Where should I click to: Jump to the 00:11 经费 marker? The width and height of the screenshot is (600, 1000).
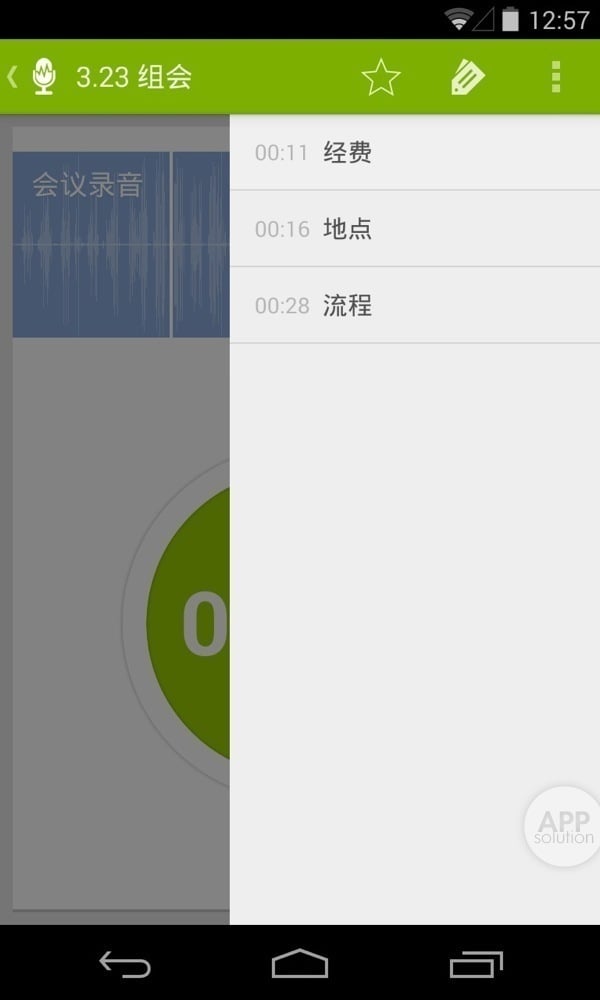[414, 153]
